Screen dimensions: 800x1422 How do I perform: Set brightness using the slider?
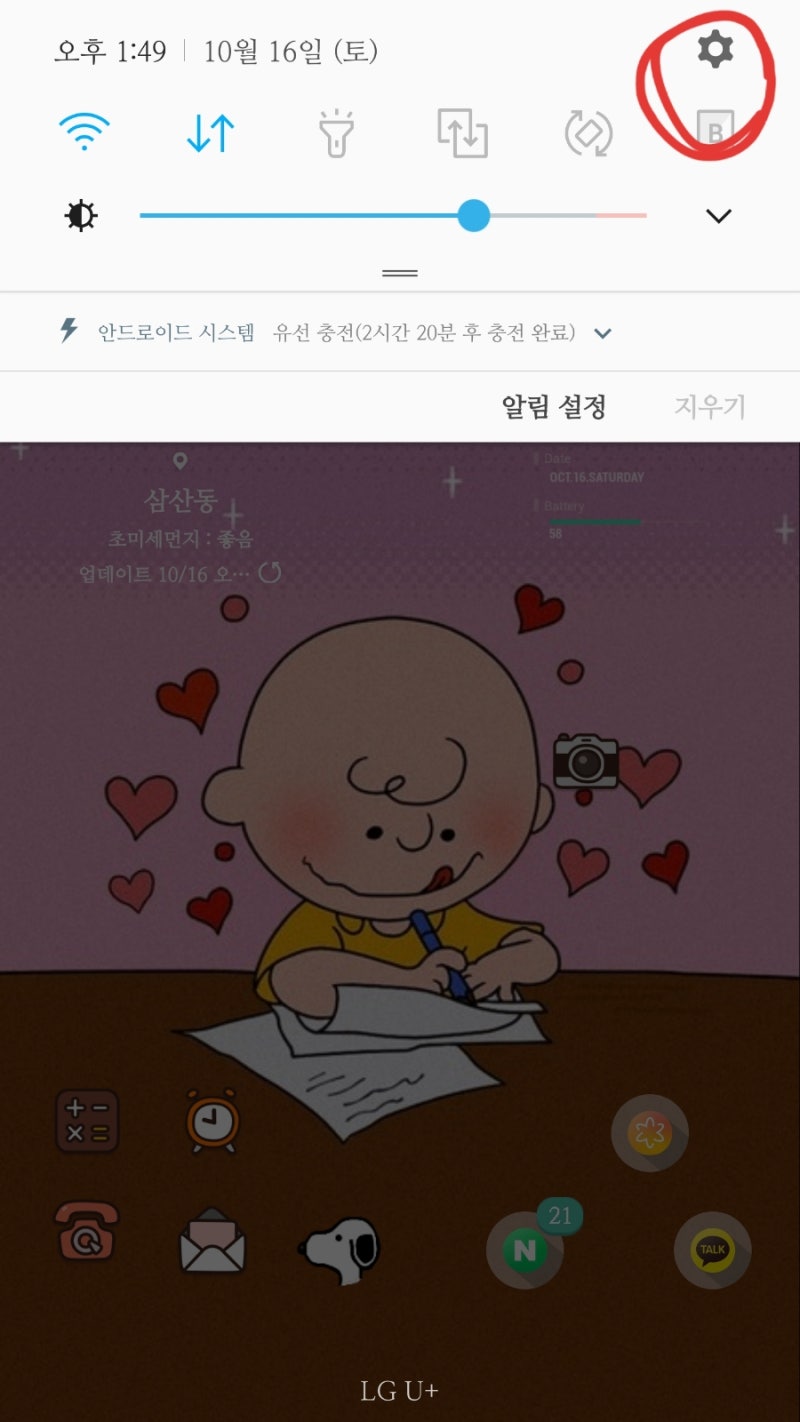(474, 215)
